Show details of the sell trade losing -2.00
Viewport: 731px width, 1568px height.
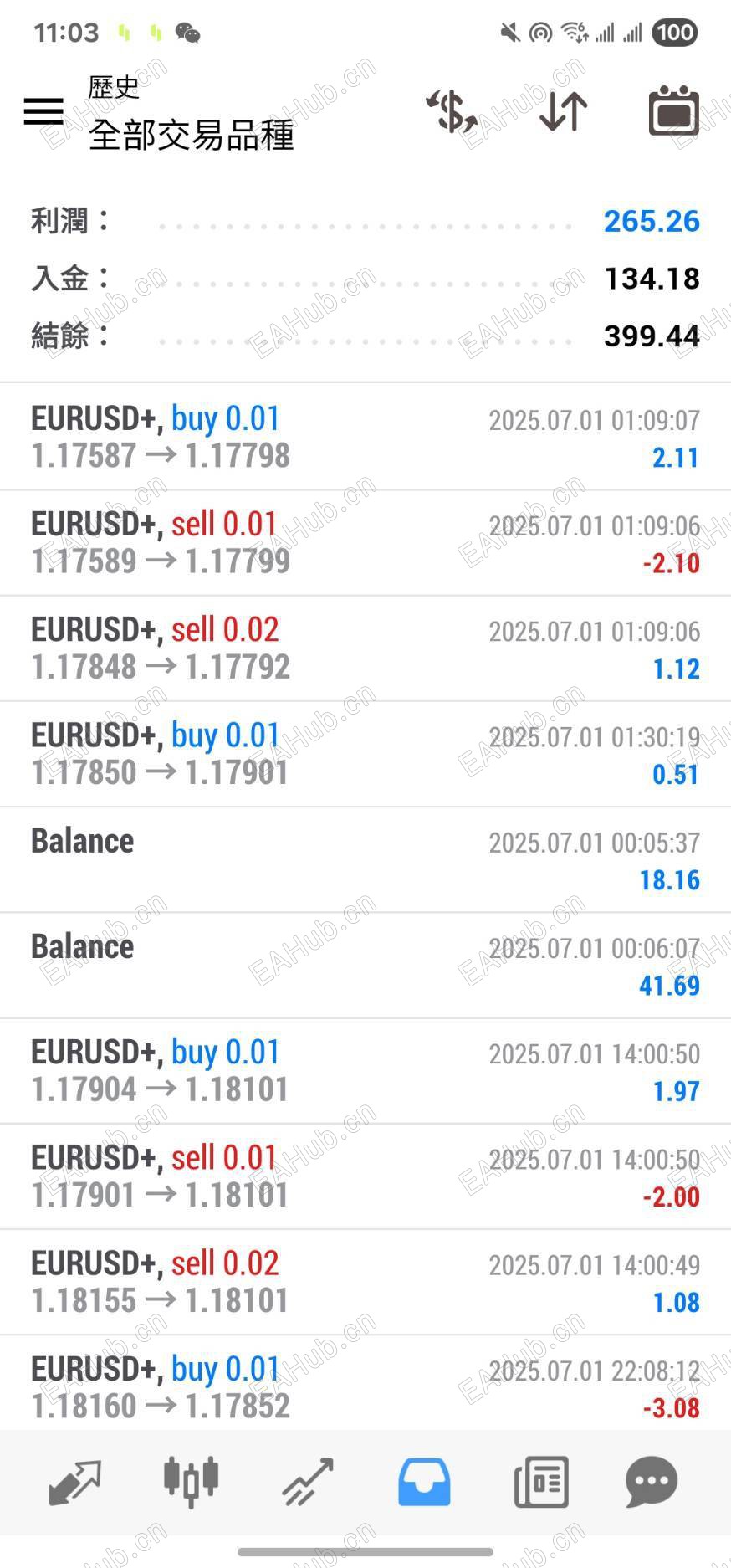365,1176
